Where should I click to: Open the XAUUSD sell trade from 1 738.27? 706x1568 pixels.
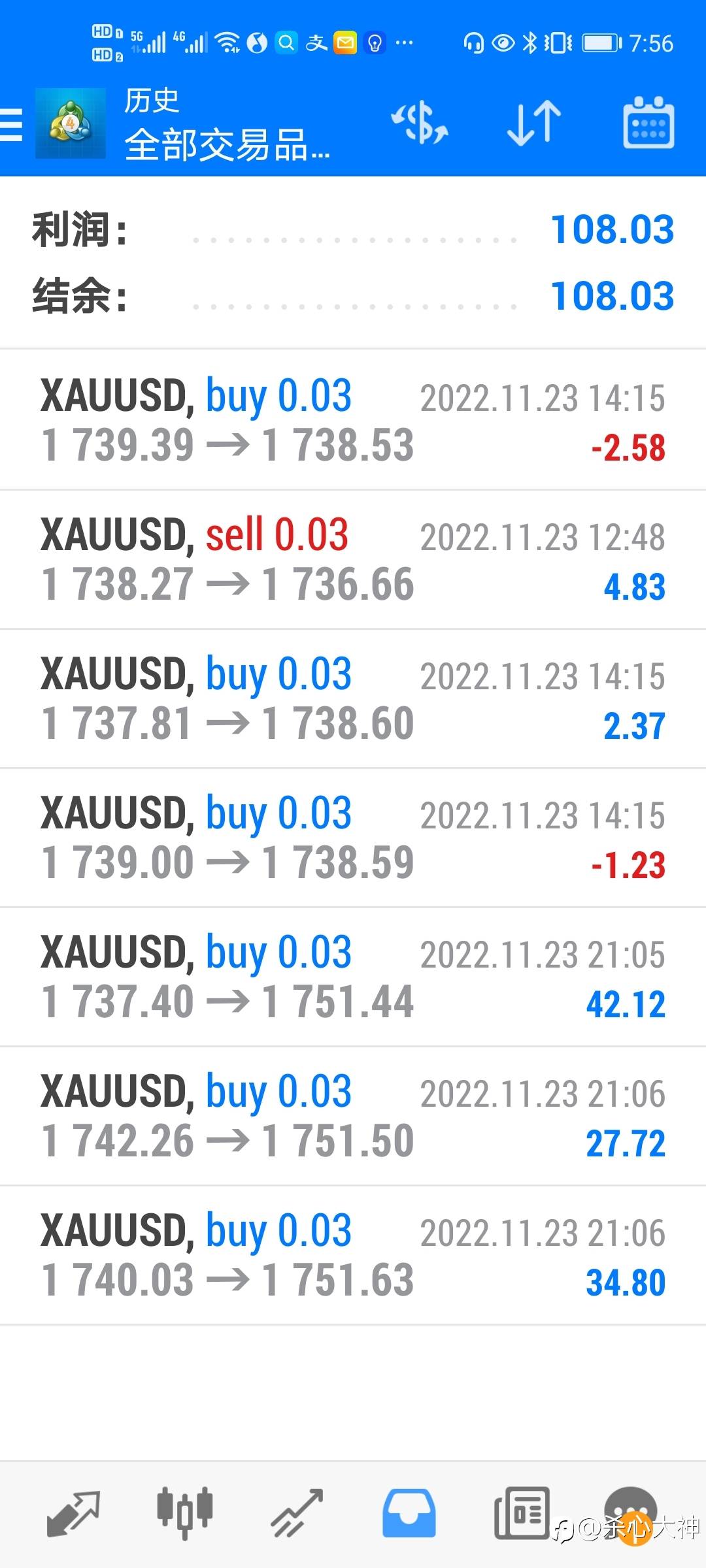pyautogui.click(x=353, y=560)
